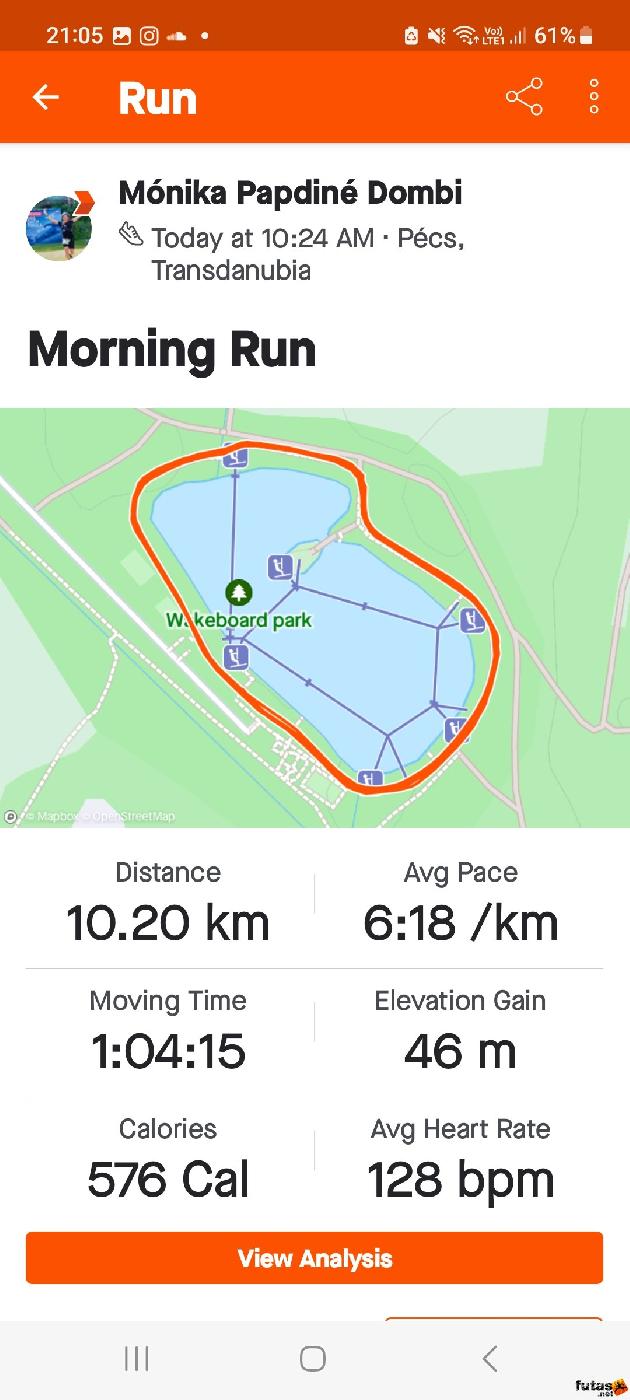Viewport: 630px width, 1400px height.
Task: Share this run activity
Action: 523,97
